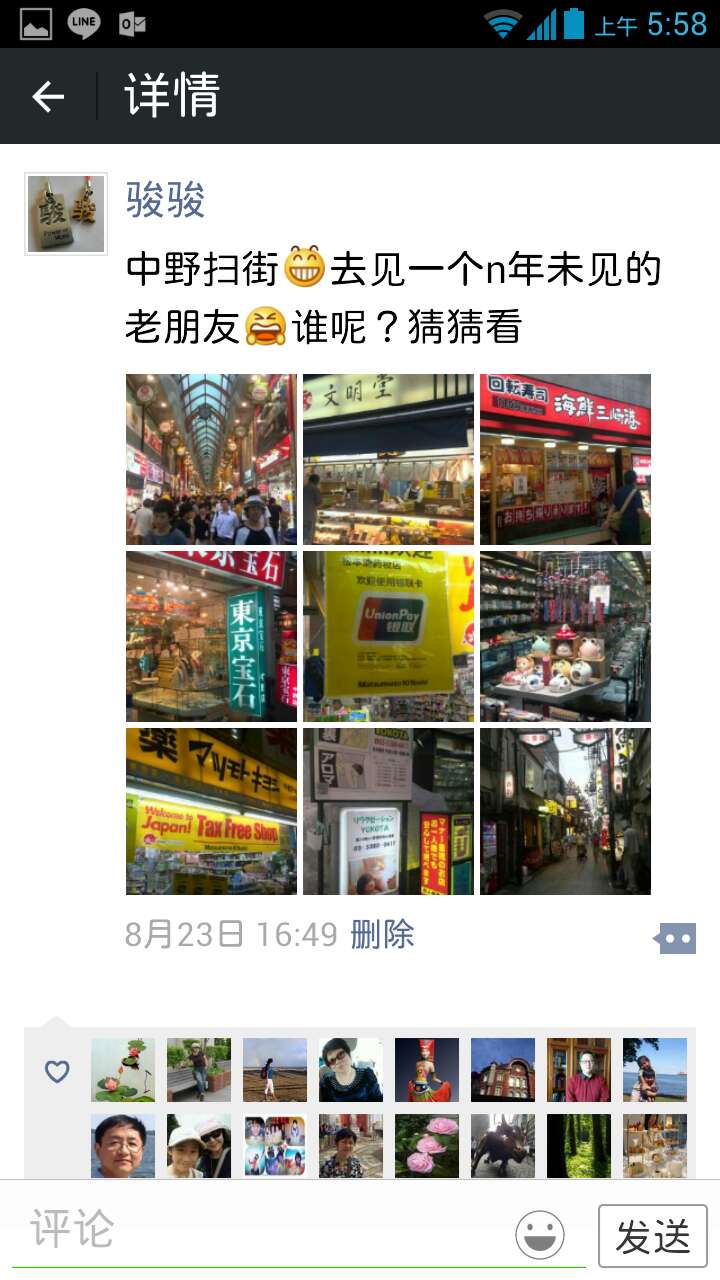
Task: Open the emoji picker
Action: (540, 1235)
